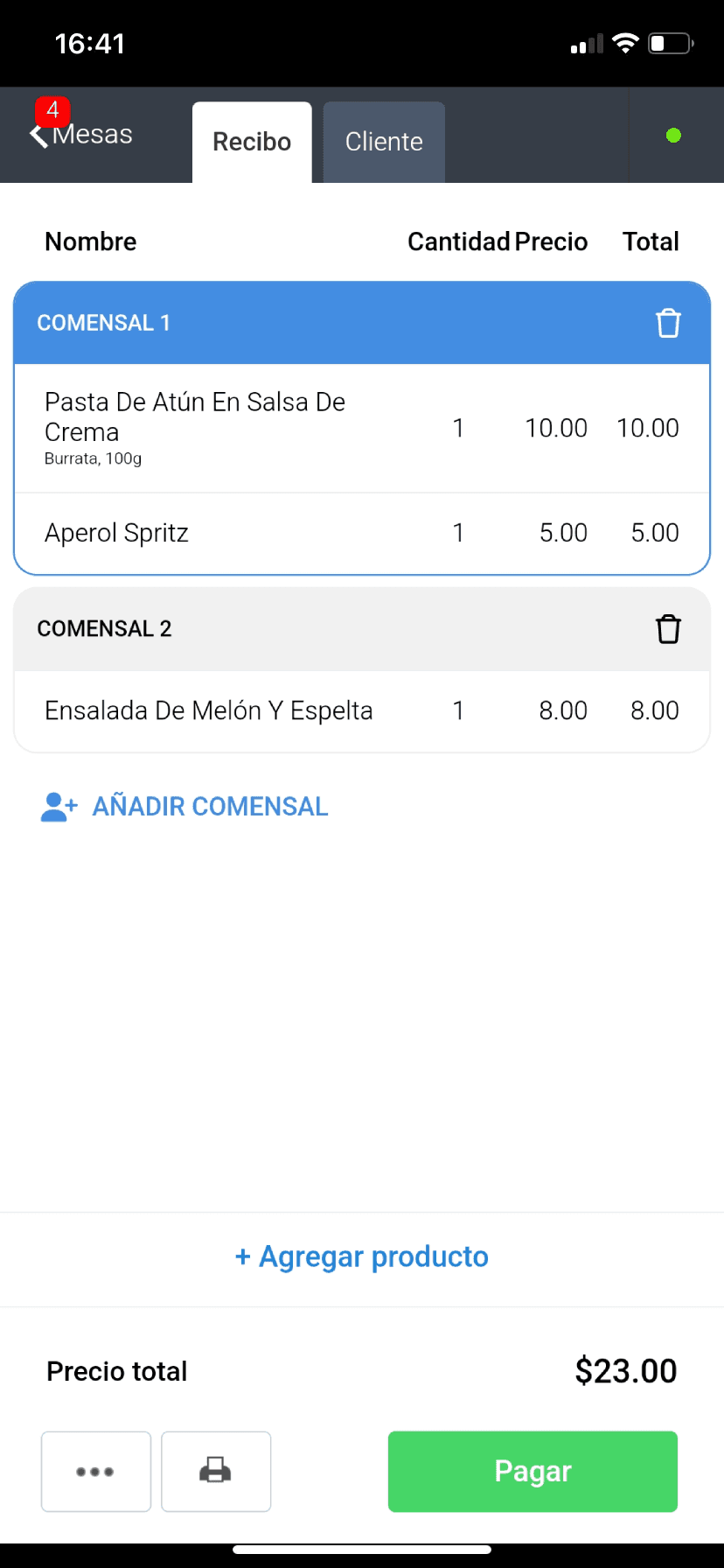Print the receipt

[216, 1472]
